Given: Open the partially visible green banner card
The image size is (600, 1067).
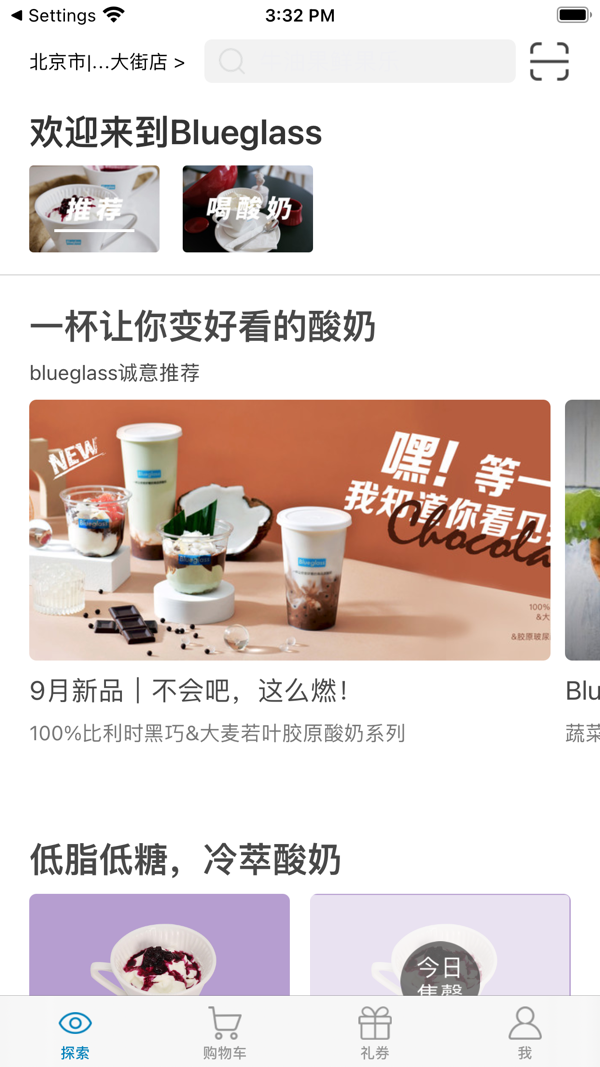Looking at the screenshot, I should (583, 530).
